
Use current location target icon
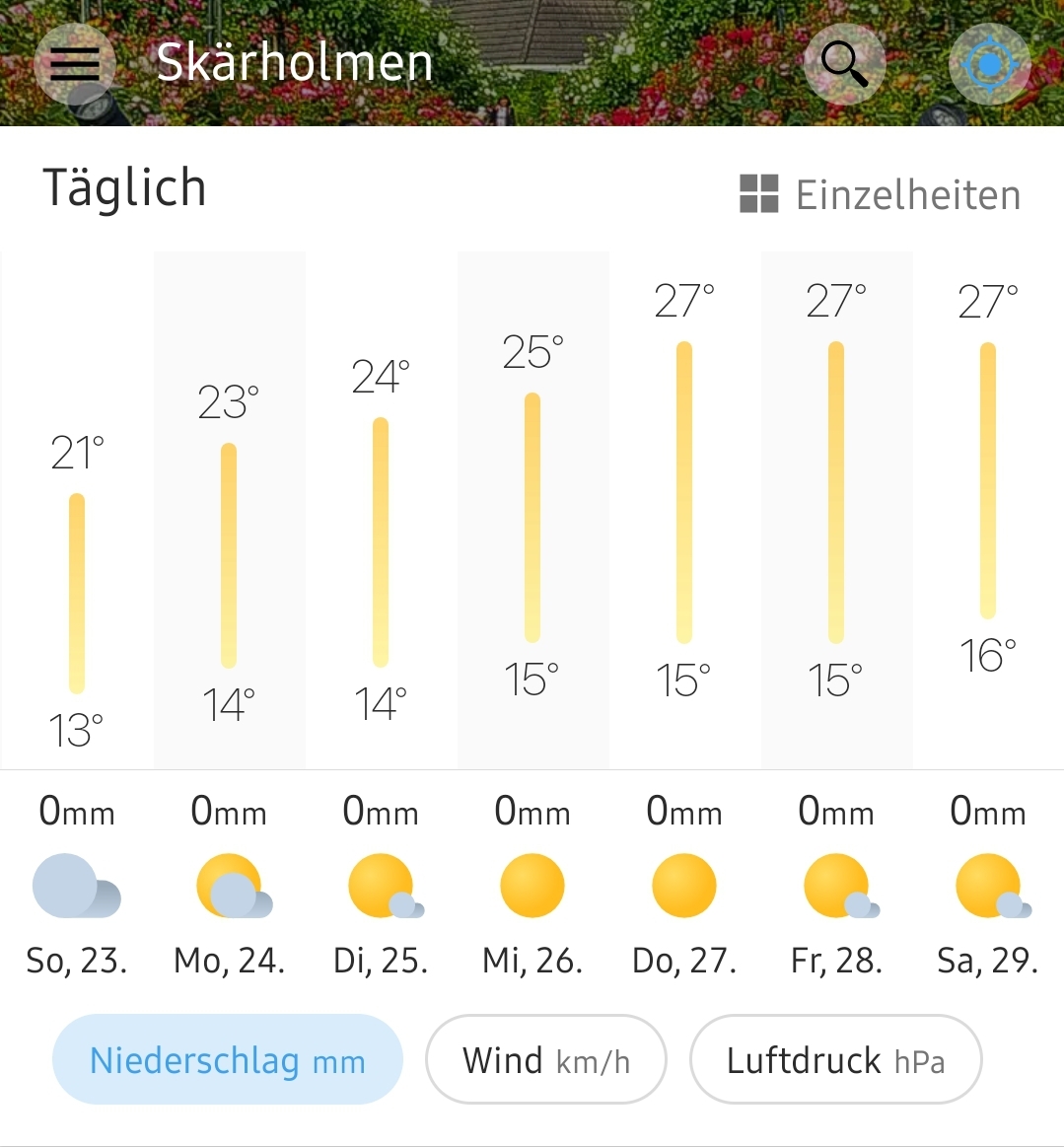click(989, 65)
